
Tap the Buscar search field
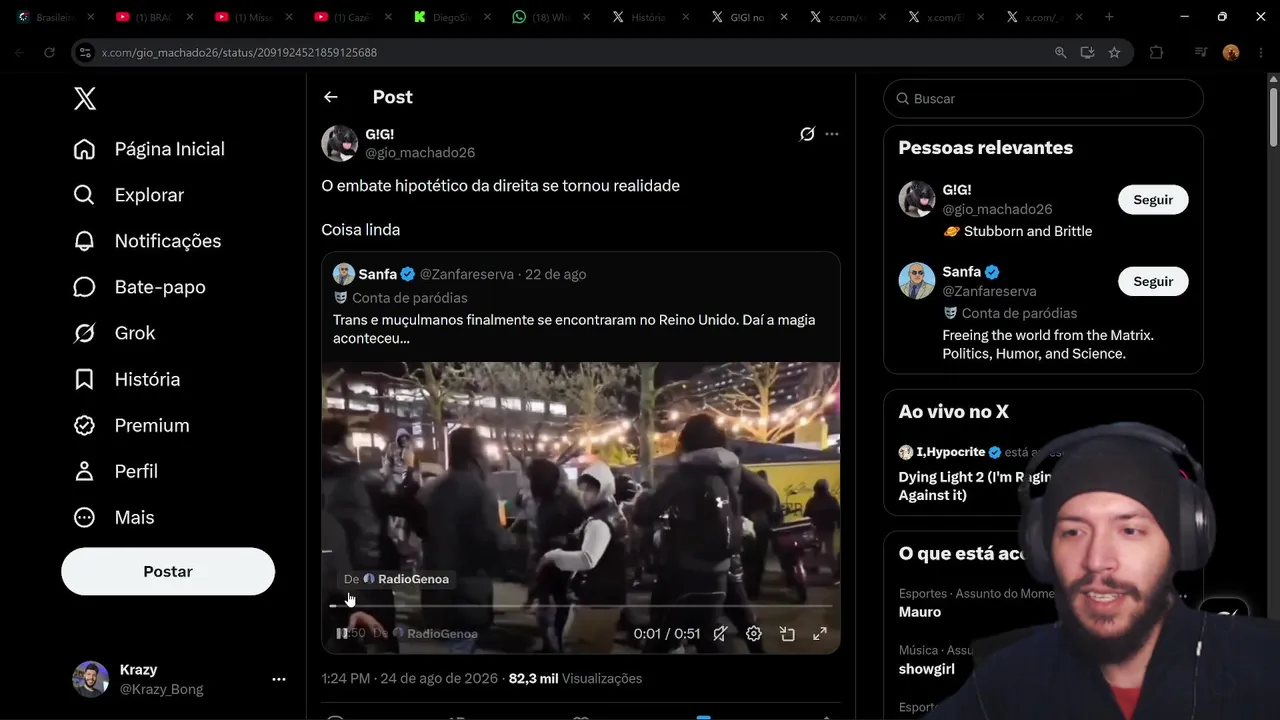(x=1043, y=99)
